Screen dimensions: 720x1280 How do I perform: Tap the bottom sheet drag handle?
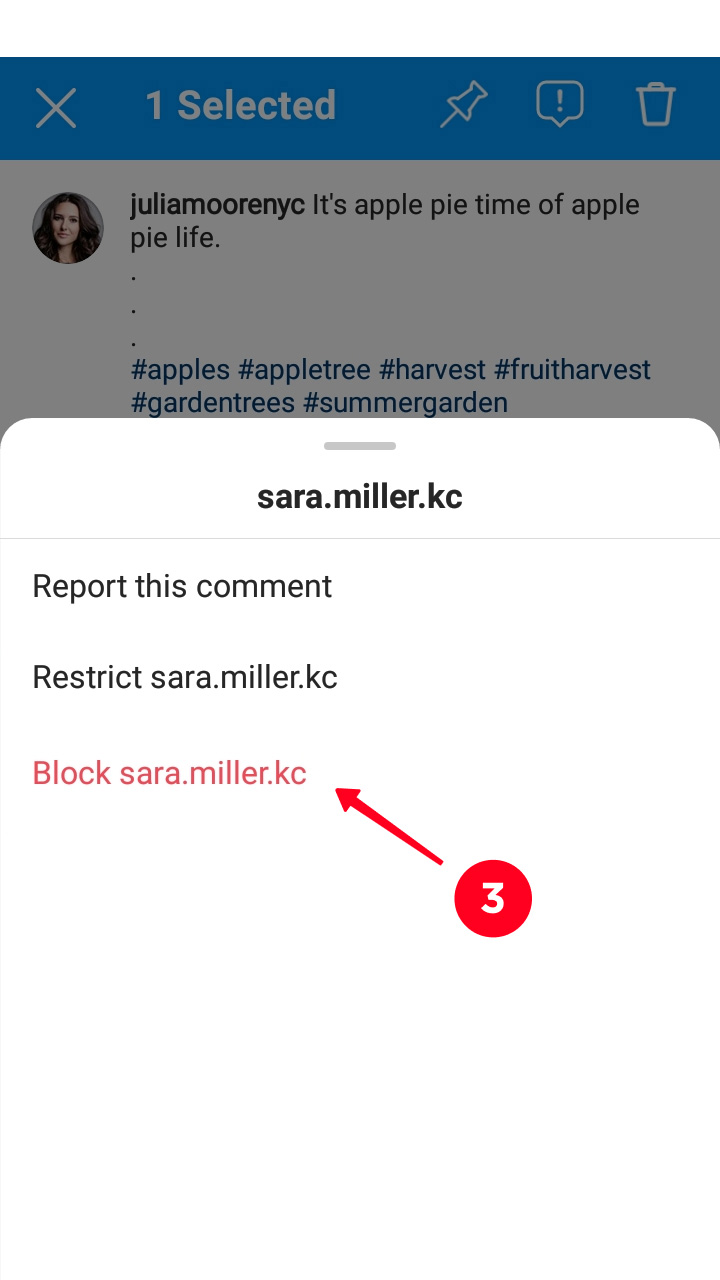click(360, 446)
